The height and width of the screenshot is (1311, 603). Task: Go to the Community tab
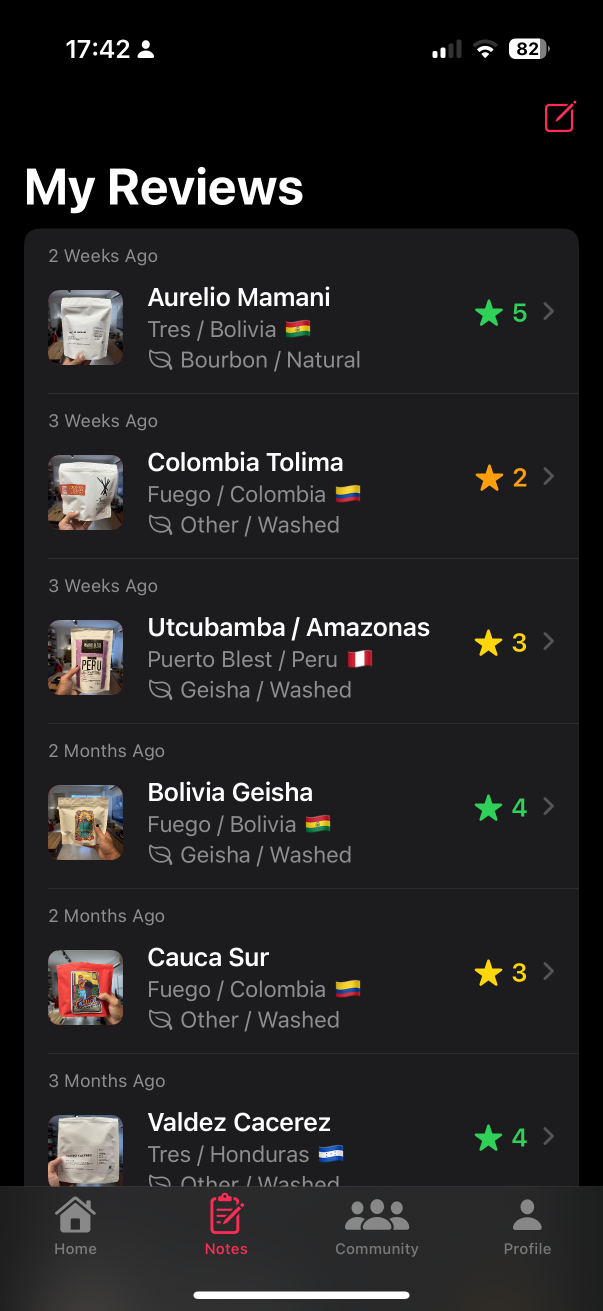(377, 1226)
